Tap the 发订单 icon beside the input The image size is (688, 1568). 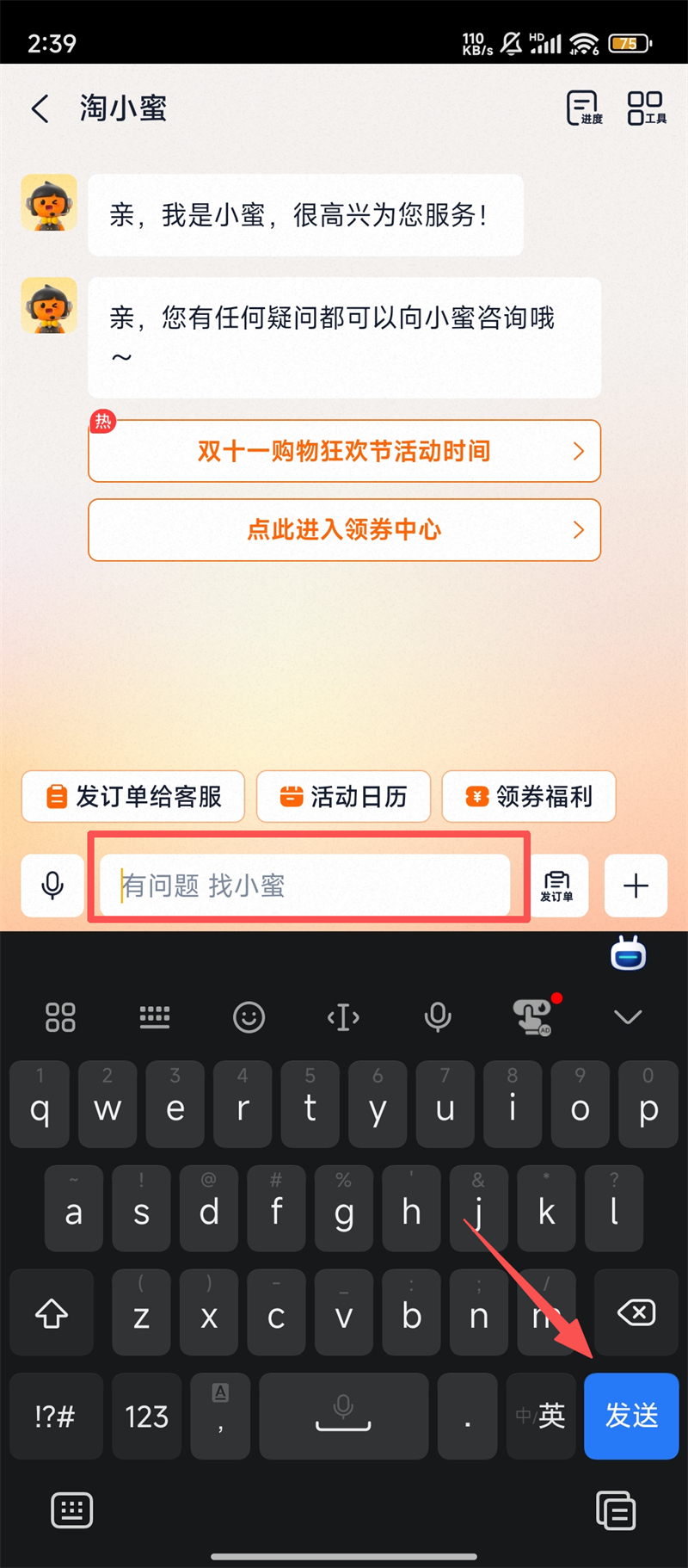point(556,886)
